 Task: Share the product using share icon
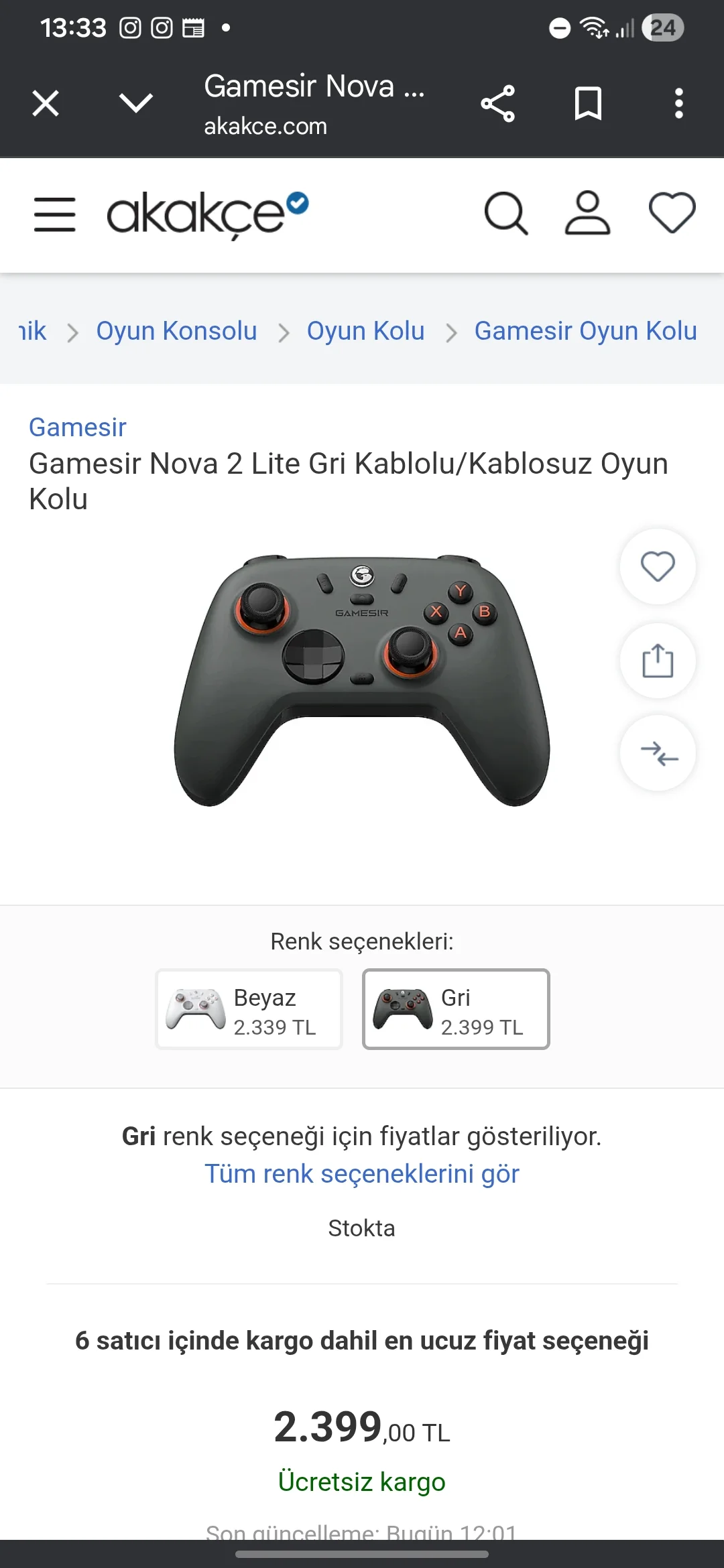(x=658, y=661)
